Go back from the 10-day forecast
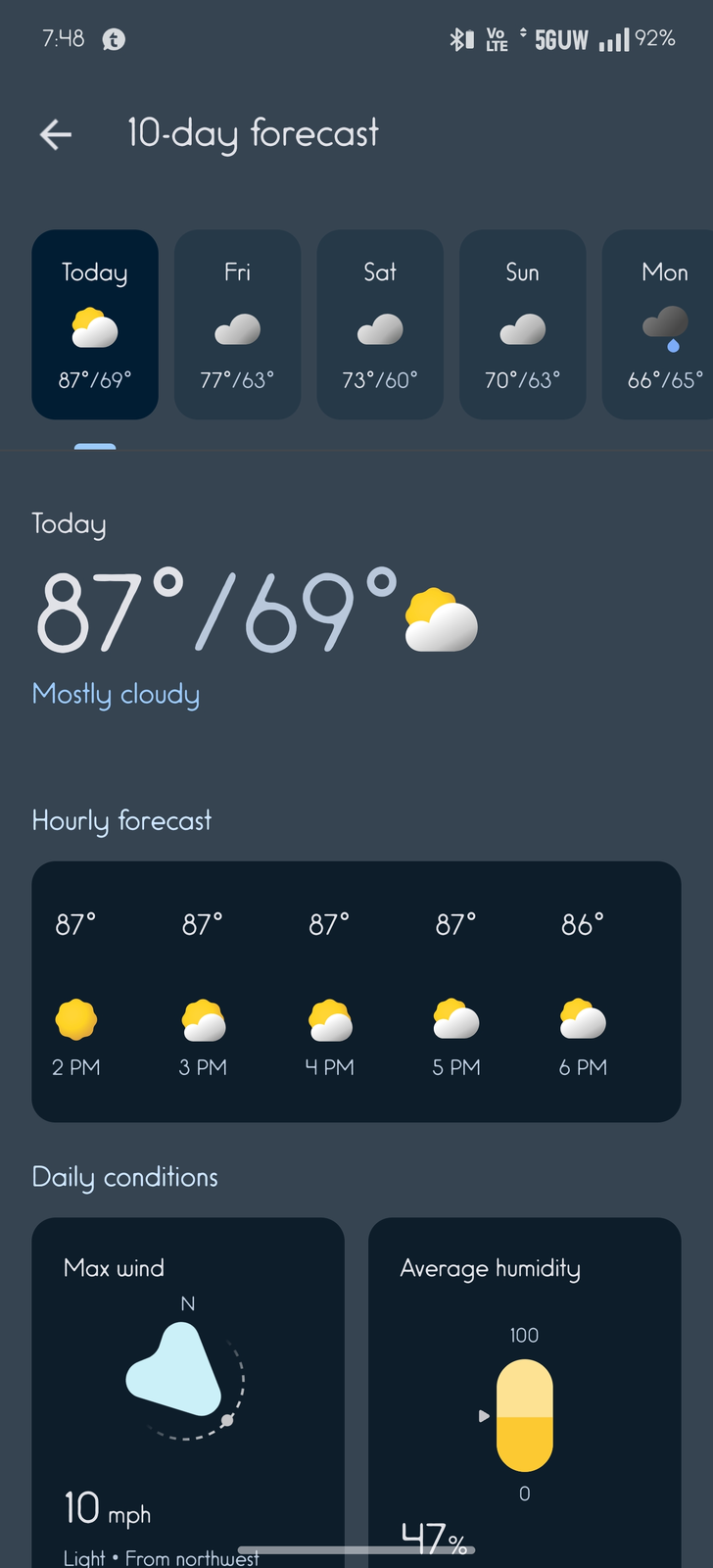The height and width of the screenshot is (1568, 713). tap(56, 134)
